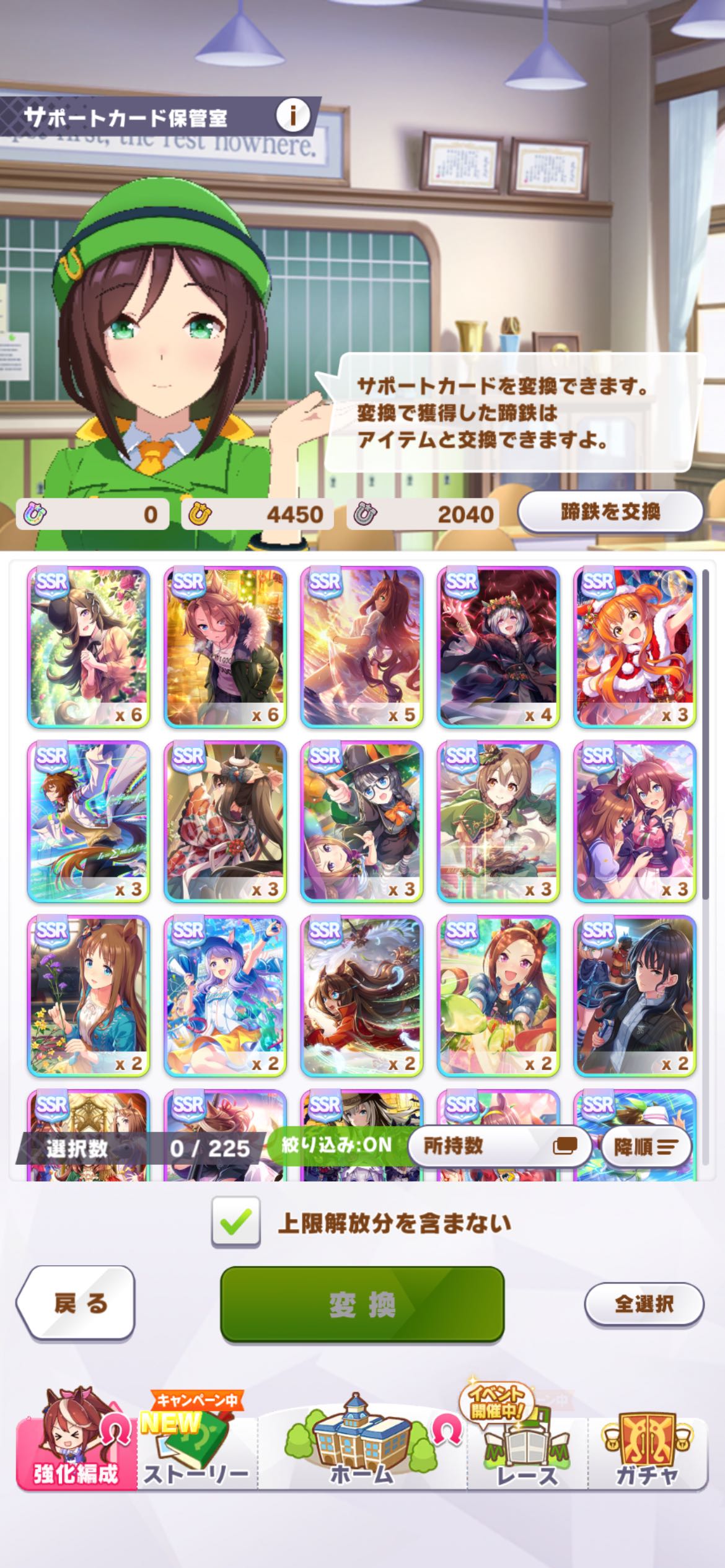Open the 絞り込み:ON filter
The width and height of the screenshot is (725, 1568).
click(336, 1145)
